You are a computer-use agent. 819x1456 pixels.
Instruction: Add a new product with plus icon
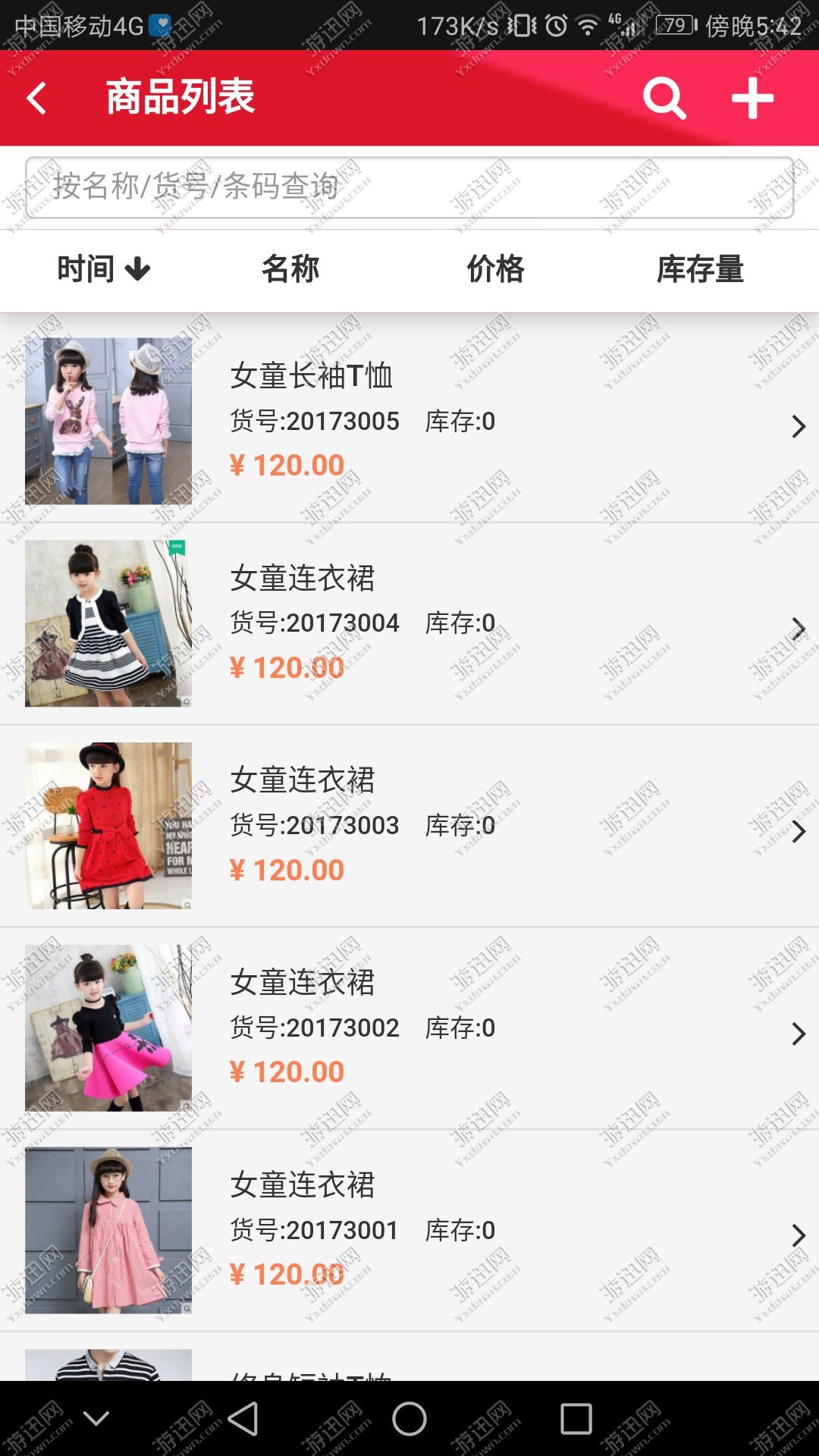click(x=752, y=99)
